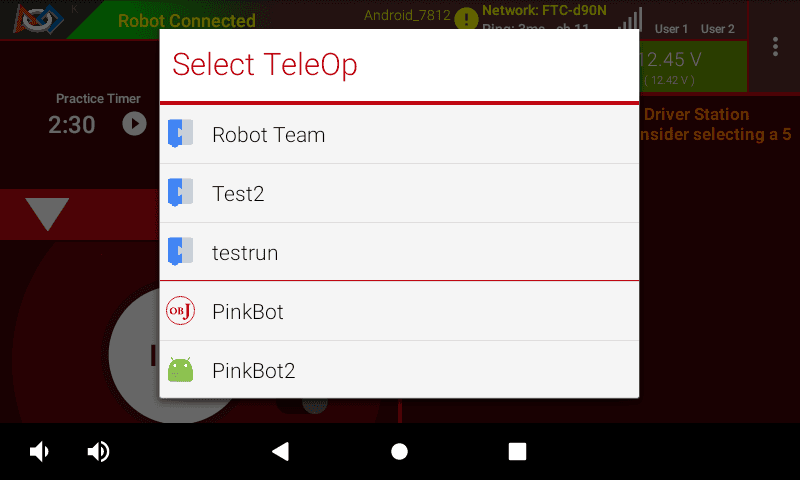Go to the Android home screen
The image size is (800, 480).
(399, 452)
